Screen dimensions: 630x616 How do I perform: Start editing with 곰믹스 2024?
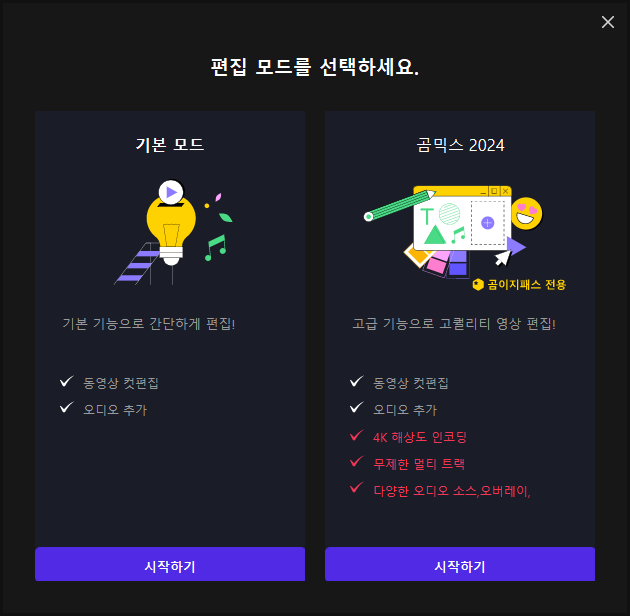(460, 565)
